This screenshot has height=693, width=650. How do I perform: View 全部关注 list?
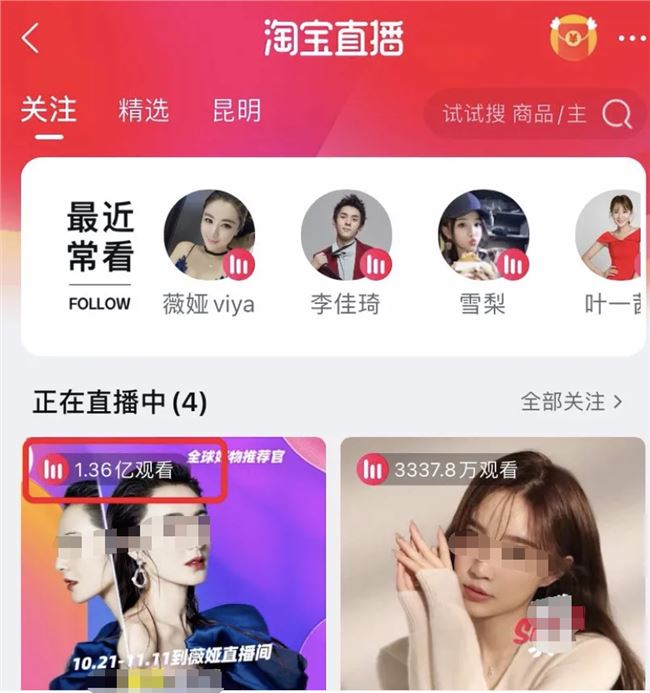point(572,402)
